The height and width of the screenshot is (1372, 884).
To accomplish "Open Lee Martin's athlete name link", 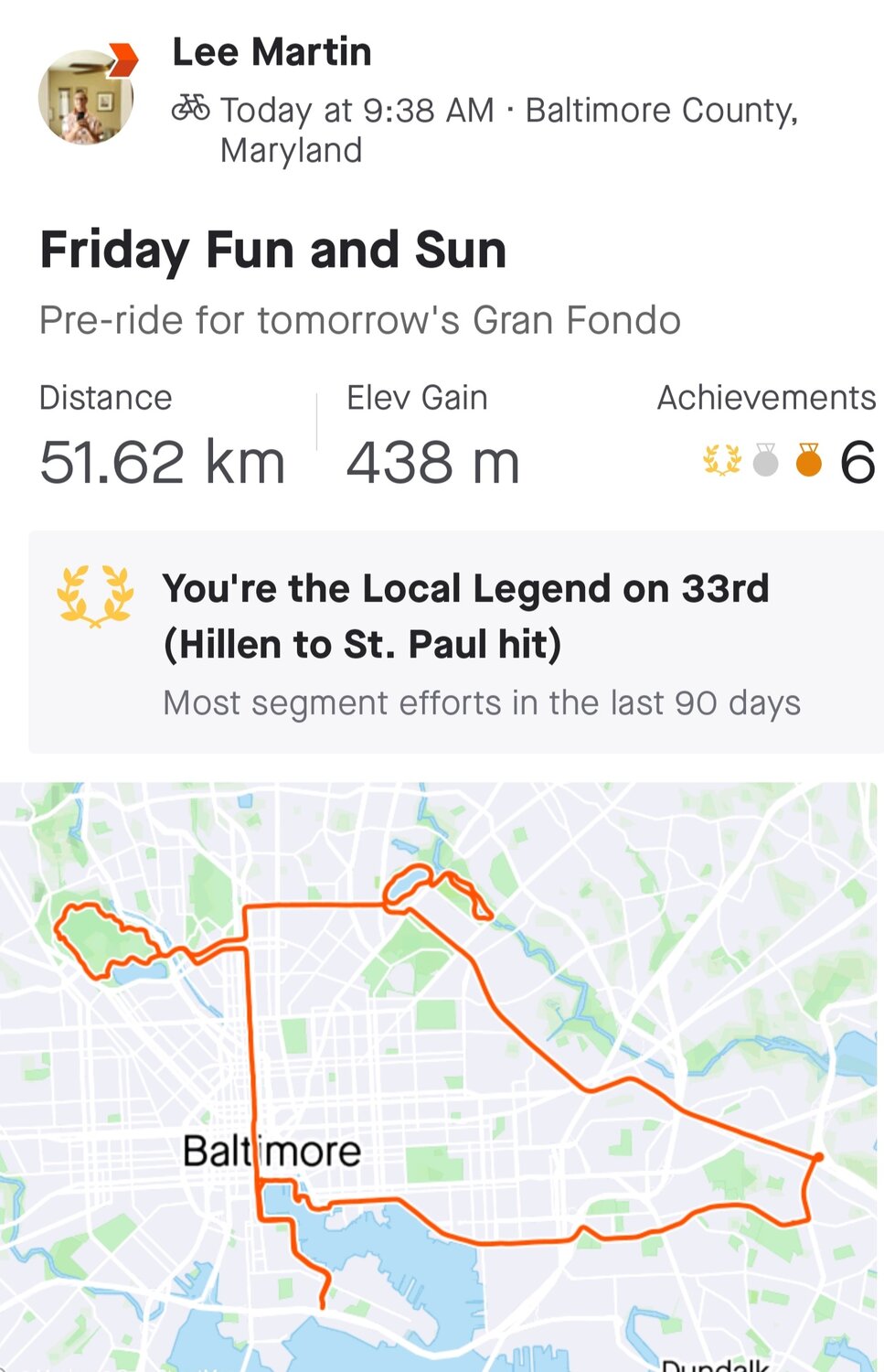I will tap(272, 52).
